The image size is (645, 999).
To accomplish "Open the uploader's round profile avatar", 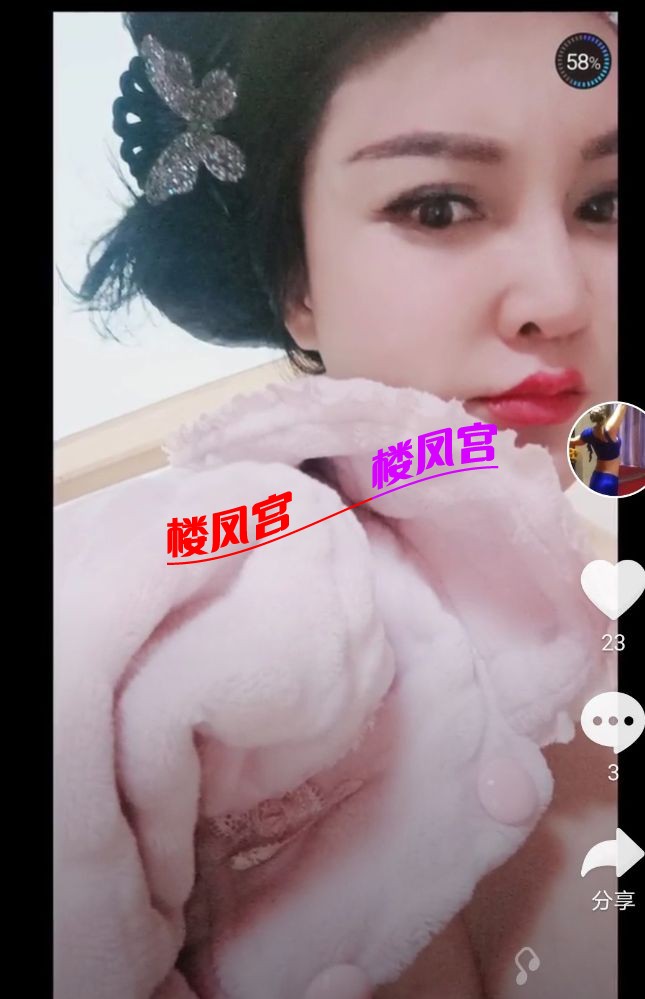I will click(609, 449).
